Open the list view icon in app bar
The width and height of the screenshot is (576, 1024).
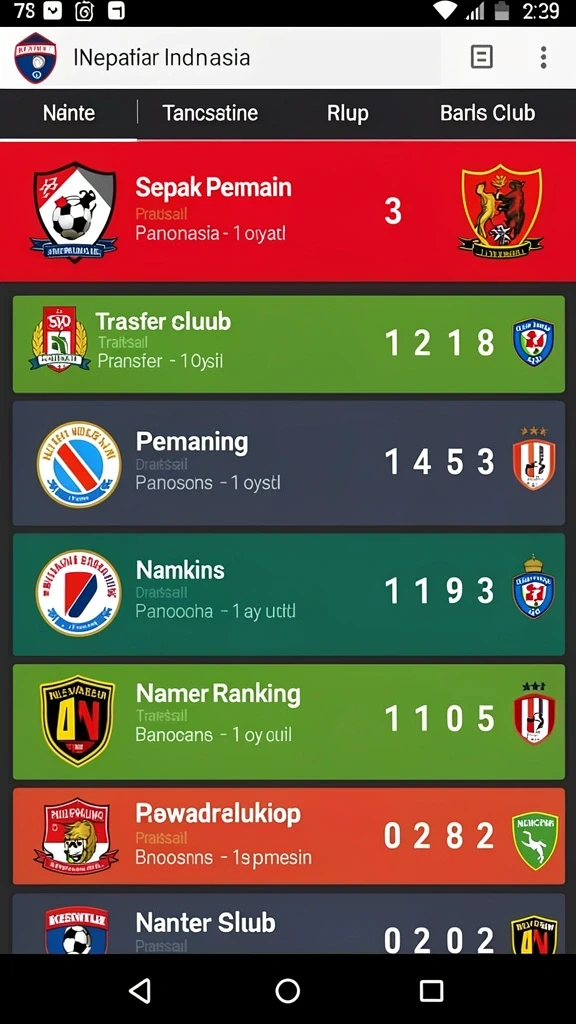(x=481, y=57)
